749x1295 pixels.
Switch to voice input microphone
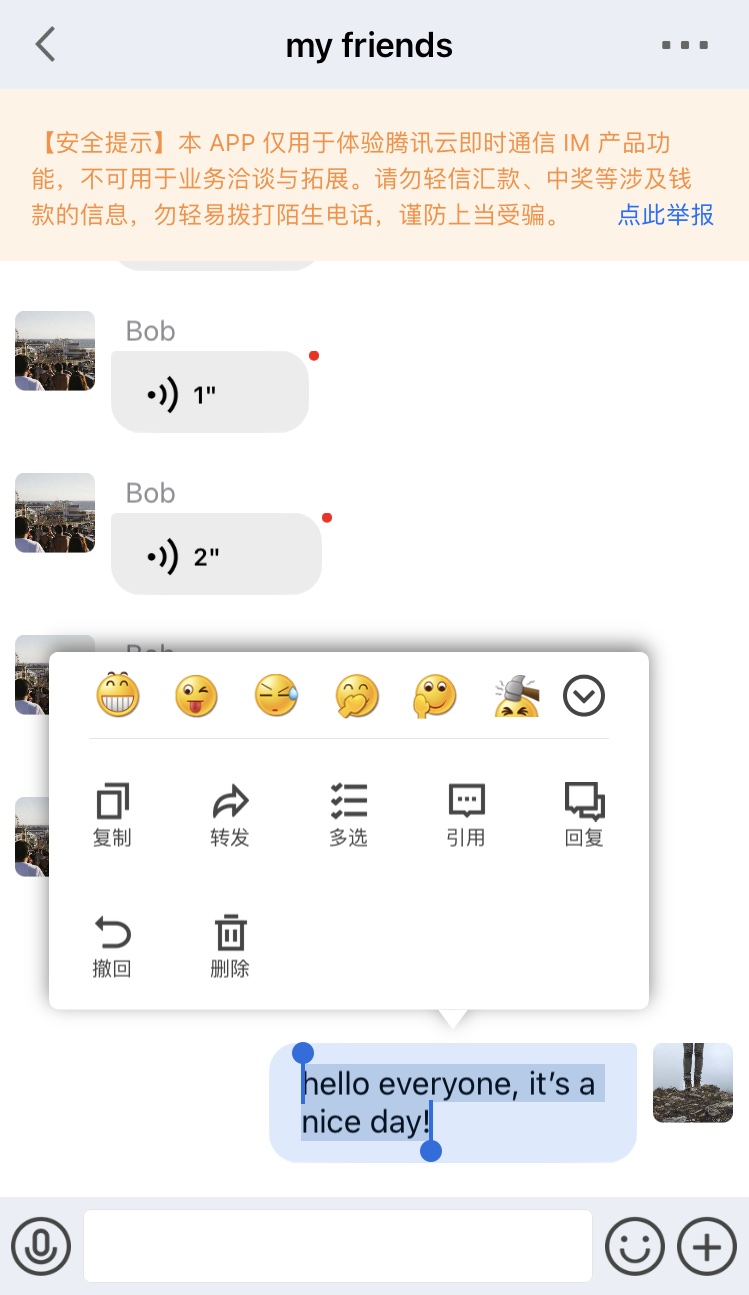point(41,1246)
